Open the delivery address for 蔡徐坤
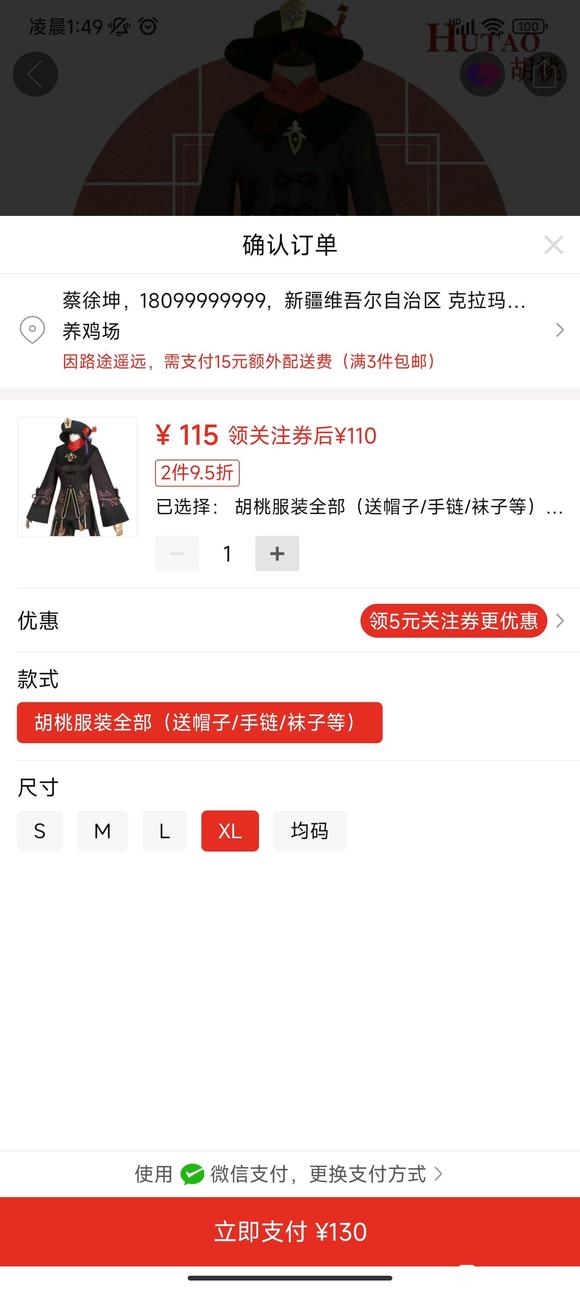Screen dimensions: 580x1289 pos(290,330)
